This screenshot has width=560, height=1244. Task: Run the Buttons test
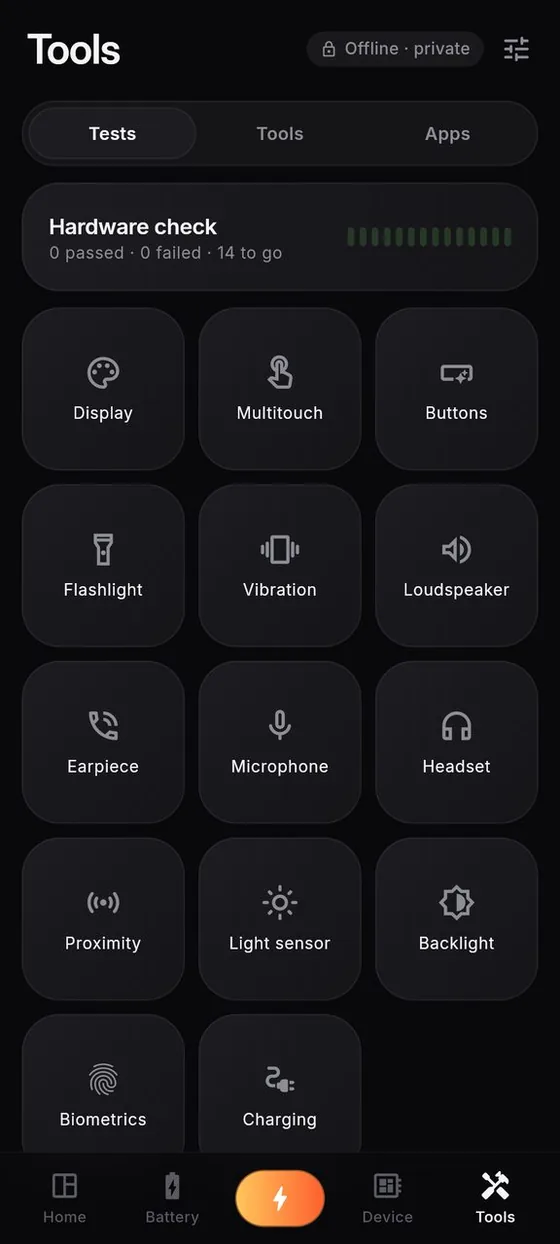coord(456,389)
